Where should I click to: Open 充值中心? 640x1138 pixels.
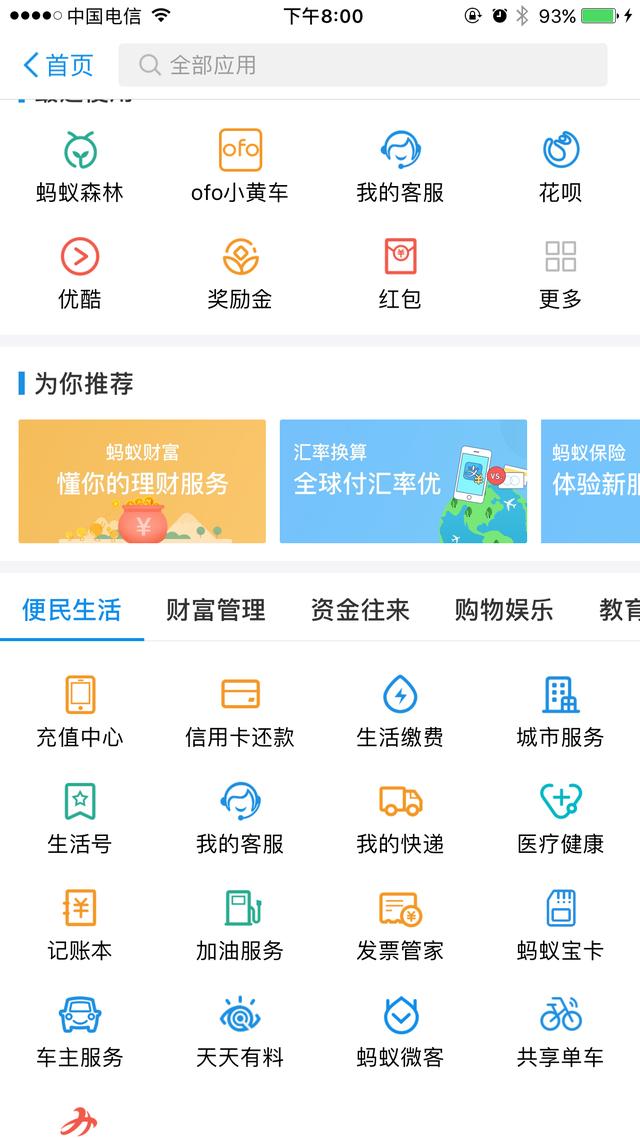(x=80, y=711)
